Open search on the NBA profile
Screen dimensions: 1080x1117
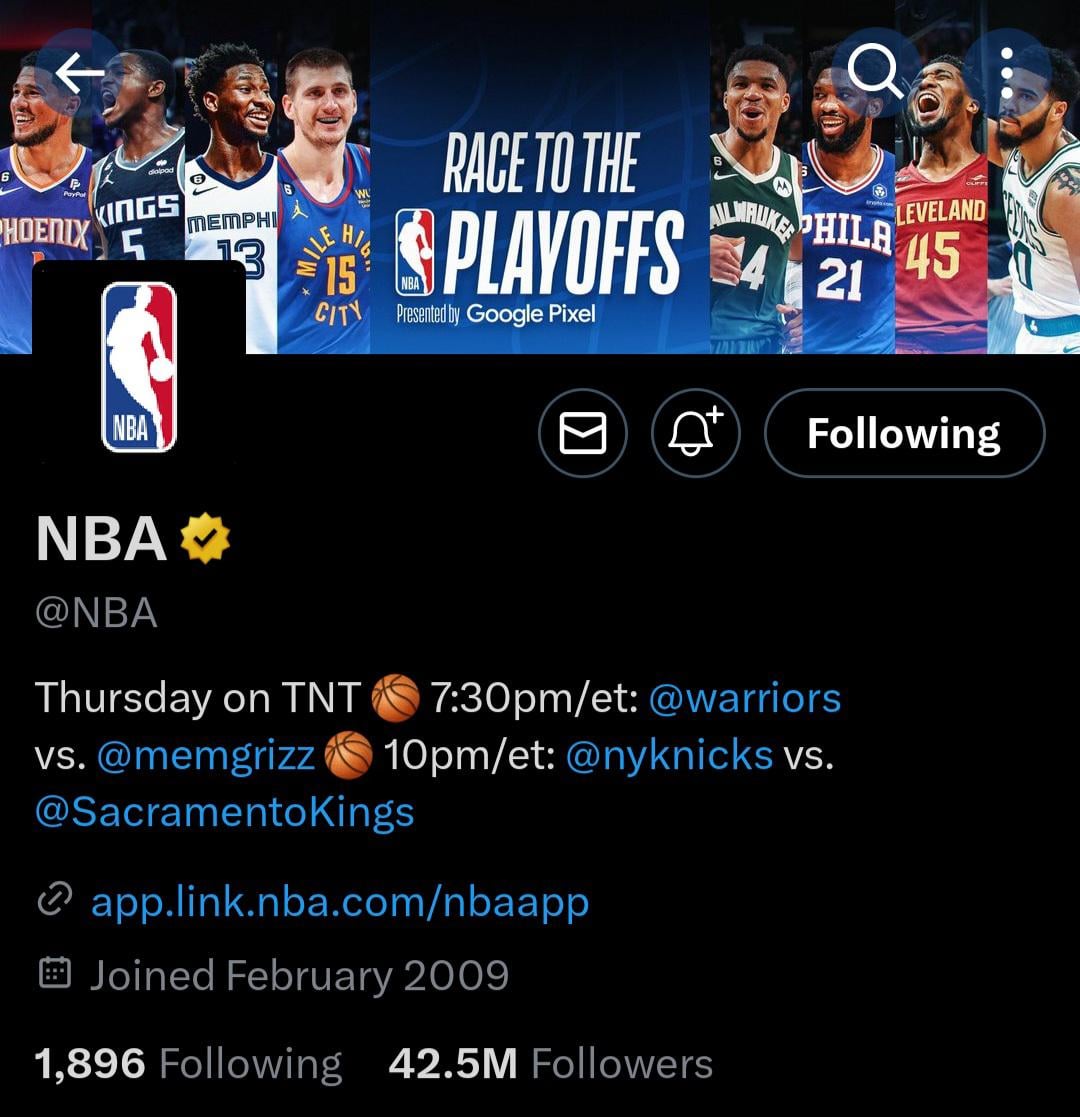click(876, 71)
